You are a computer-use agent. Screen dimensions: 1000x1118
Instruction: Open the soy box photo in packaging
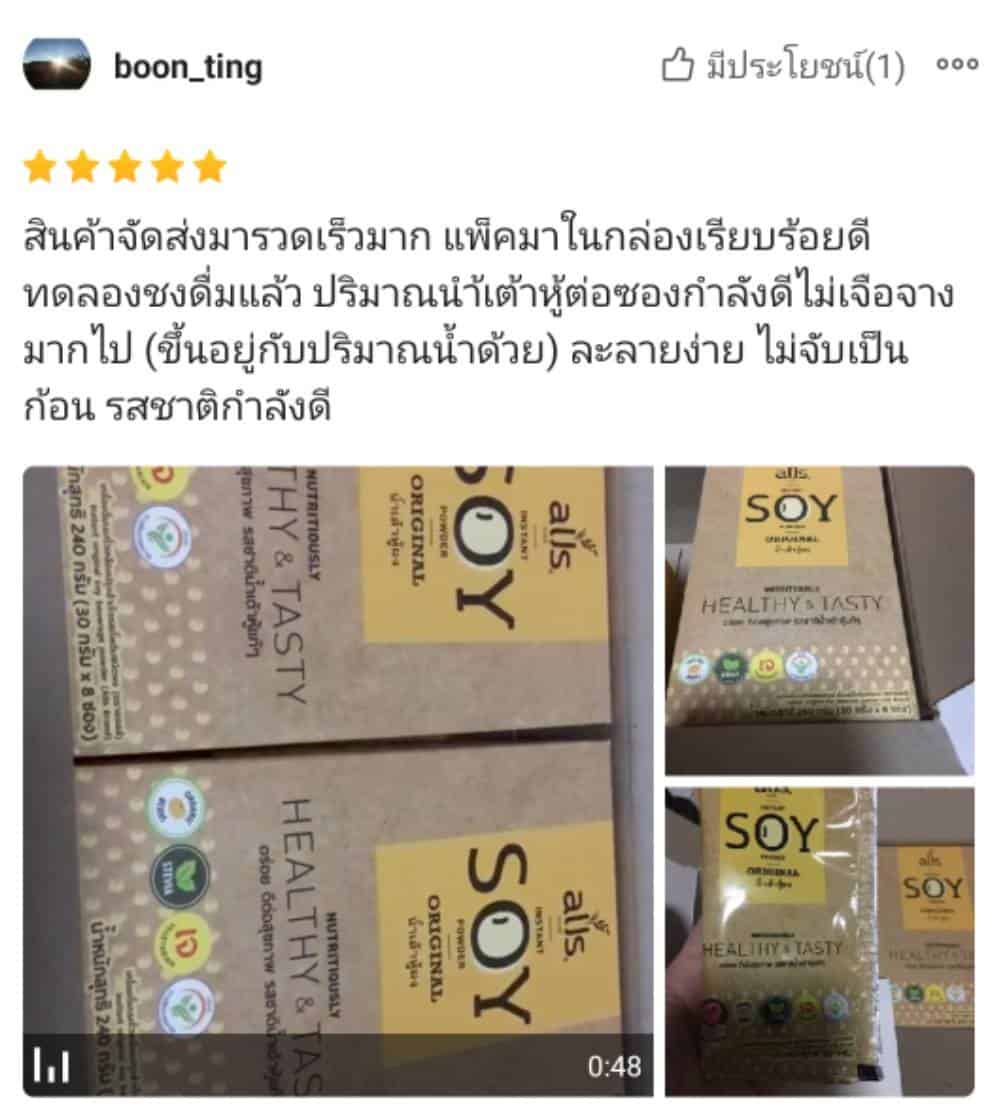(x=819, y=620)
